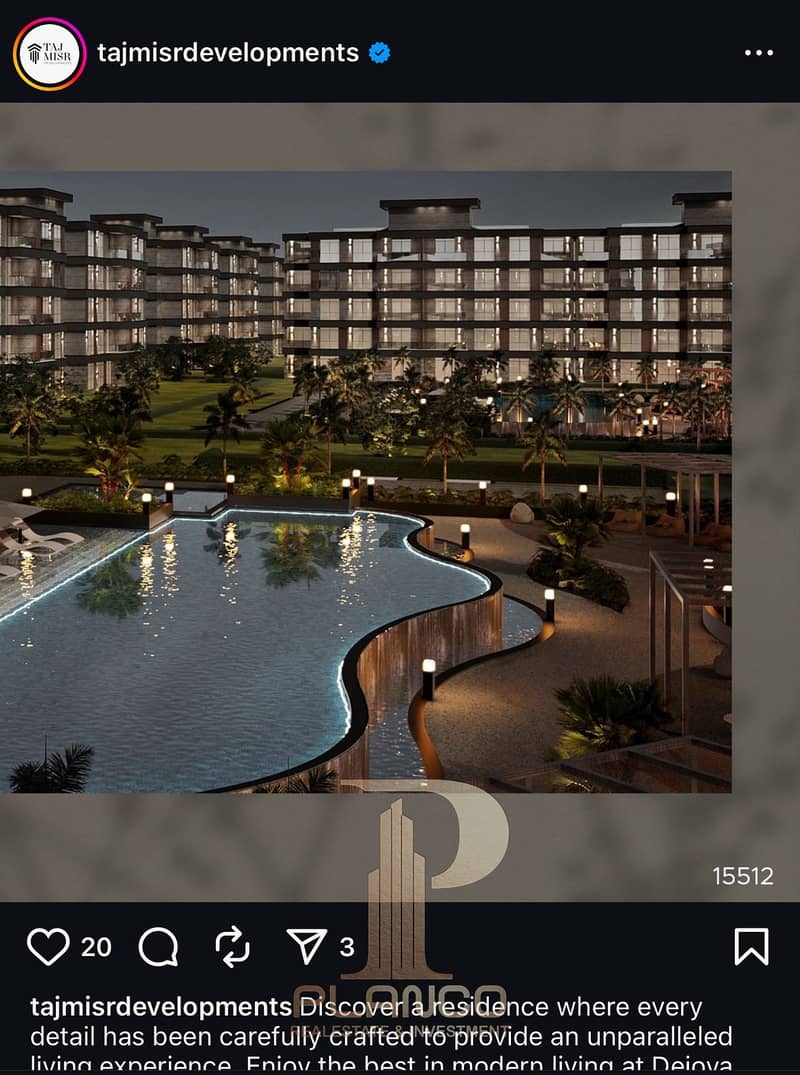Share the post with paper plane icon
The width and height of the screenshot is (800, 1075).
point(307,946)
